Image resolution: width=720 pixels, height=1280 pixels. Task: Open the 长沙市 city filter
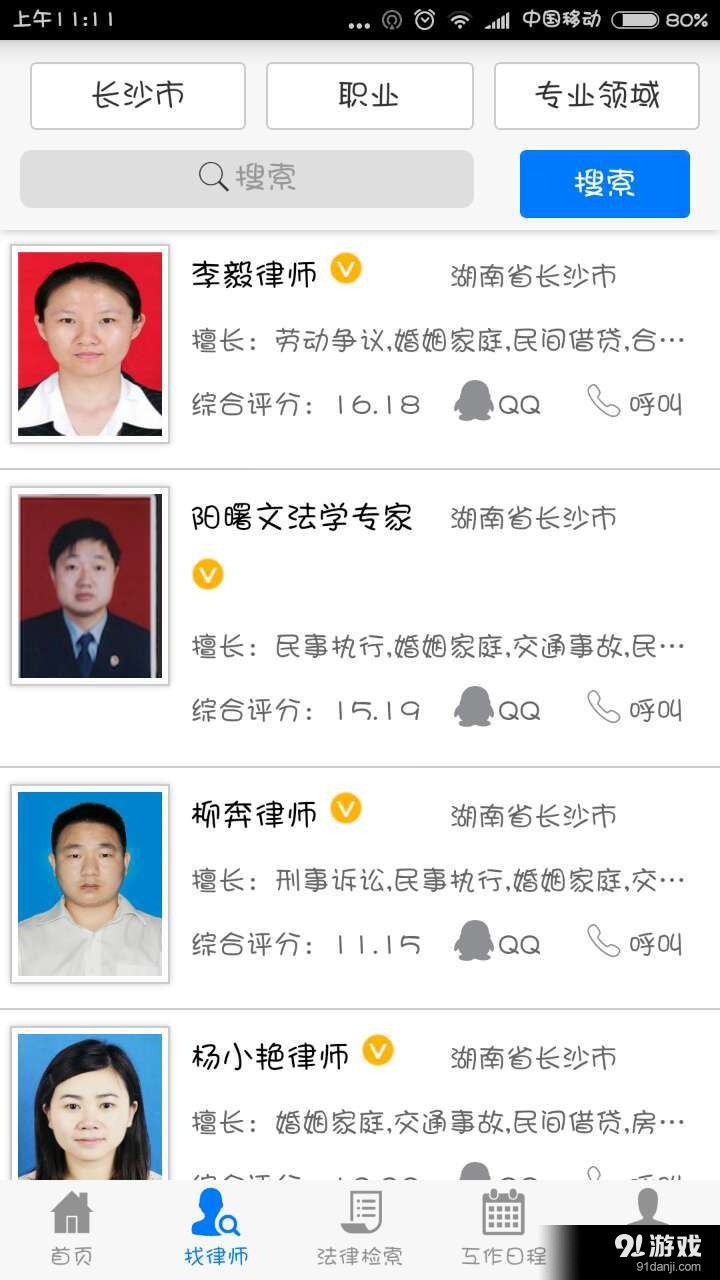(x=137, y=95)
